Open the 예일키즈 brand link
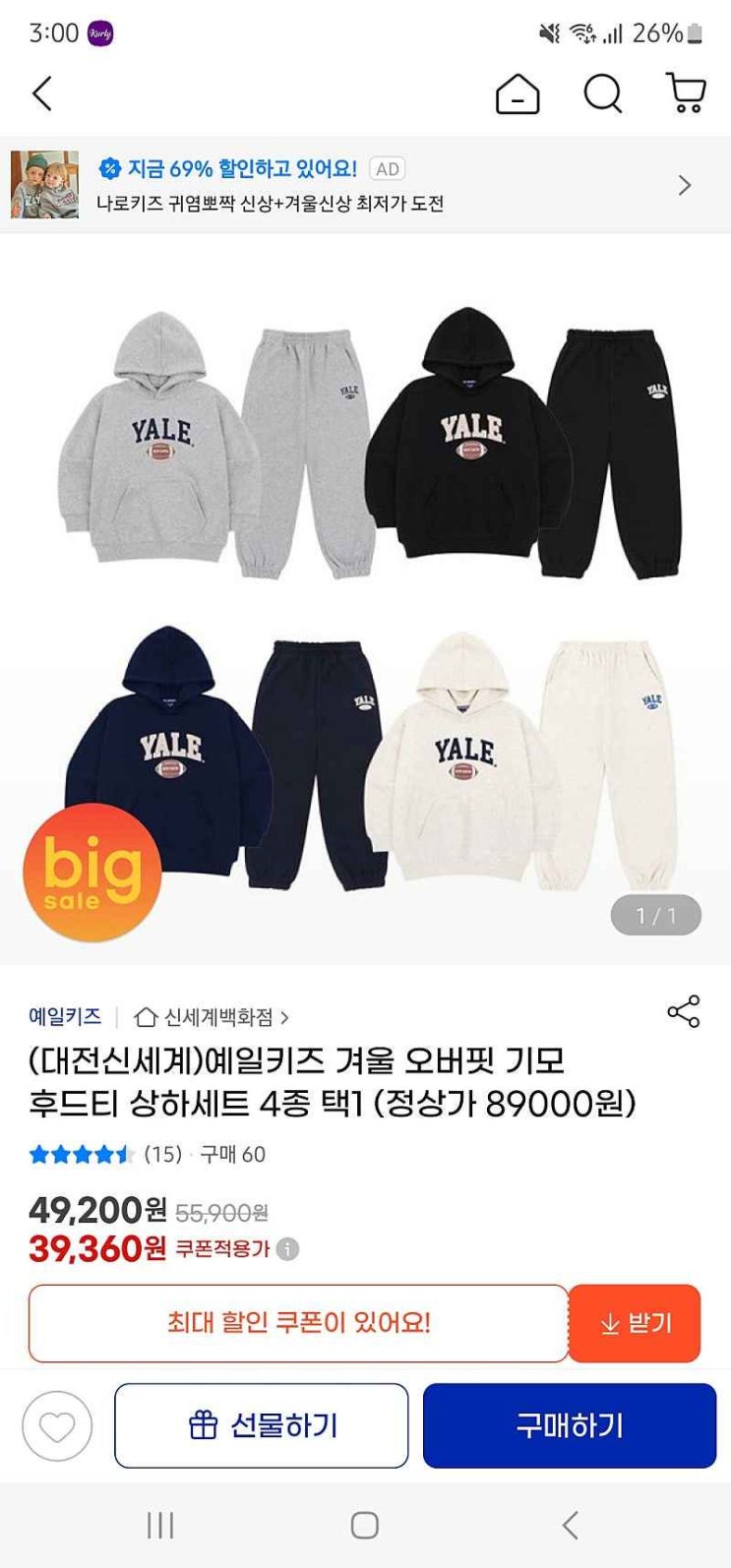This screenshot has height=1568, width=731. coord(65,1016)
